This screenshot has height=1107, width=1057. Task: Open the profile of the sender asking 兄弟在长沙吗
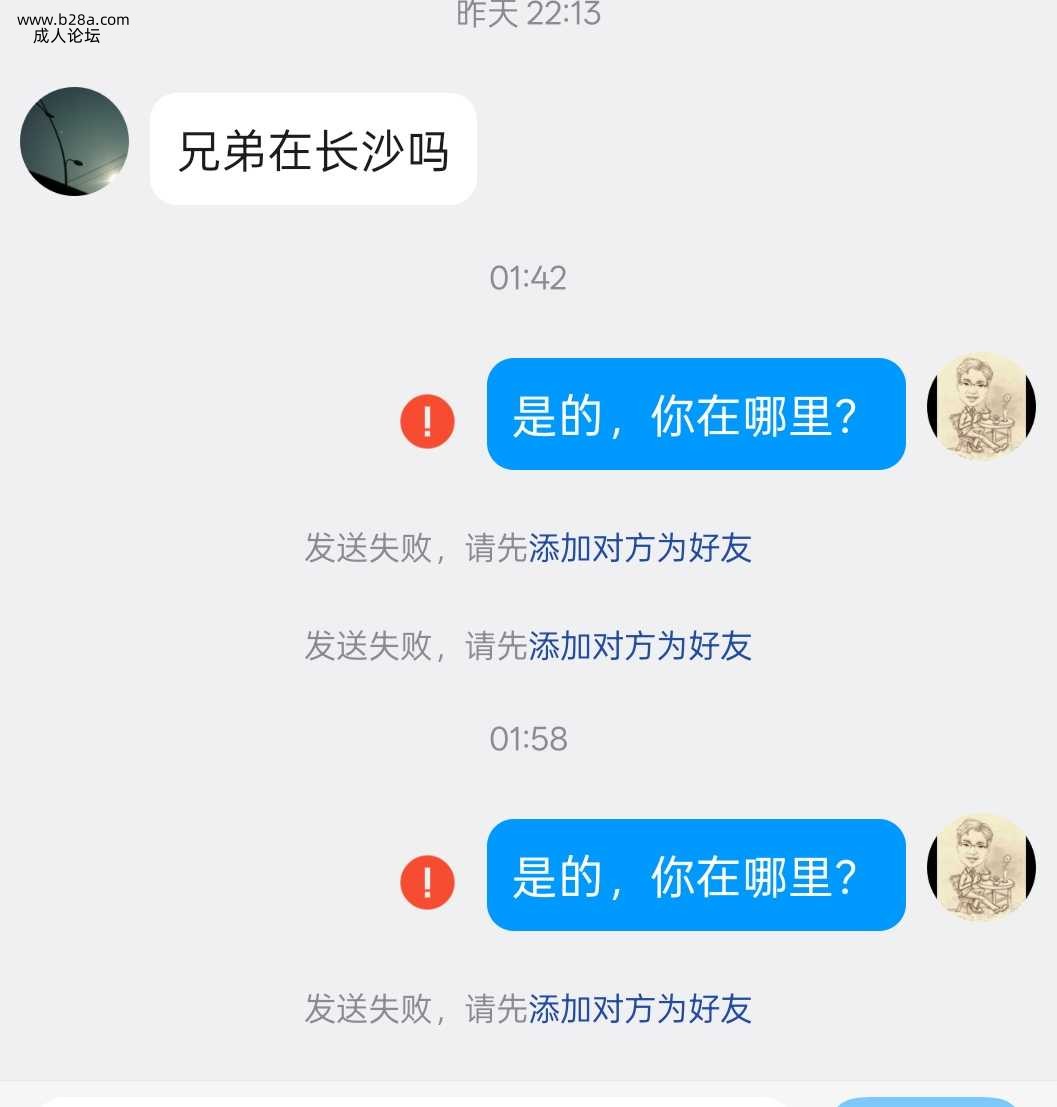[74, 141]
